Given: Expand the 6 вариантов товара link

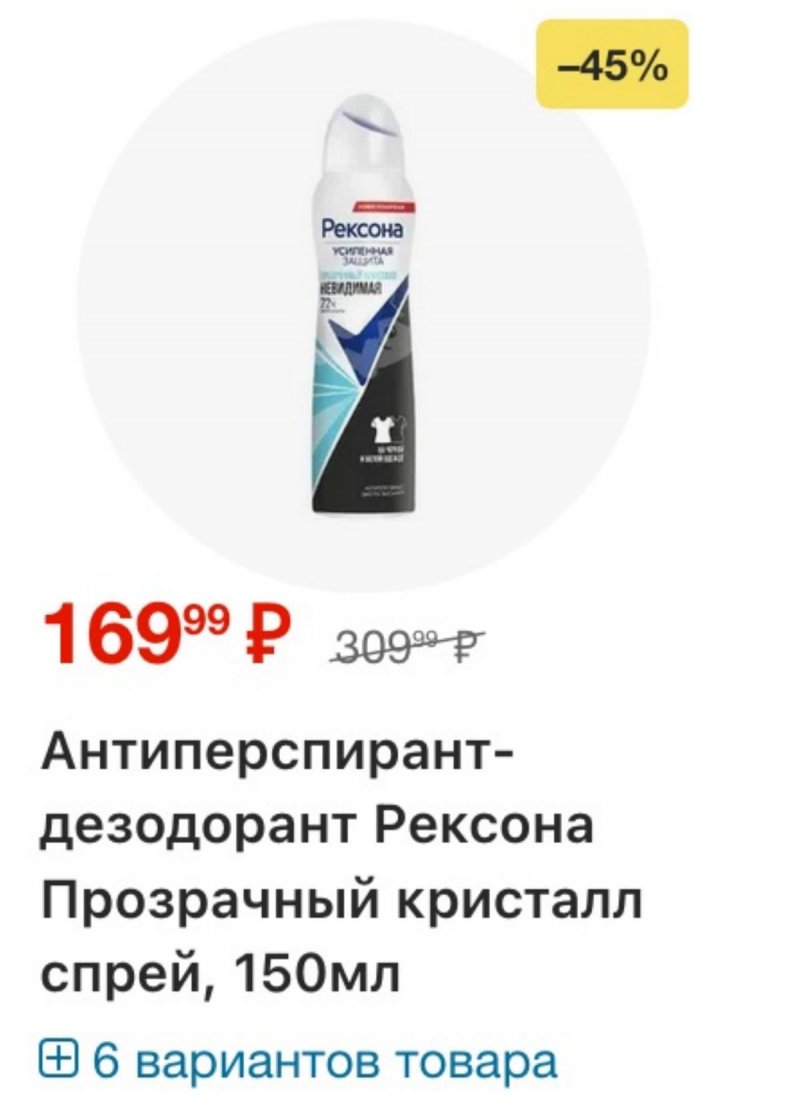Looking at the screenshot, I should pyautogui.click(x=297, y=1061).
